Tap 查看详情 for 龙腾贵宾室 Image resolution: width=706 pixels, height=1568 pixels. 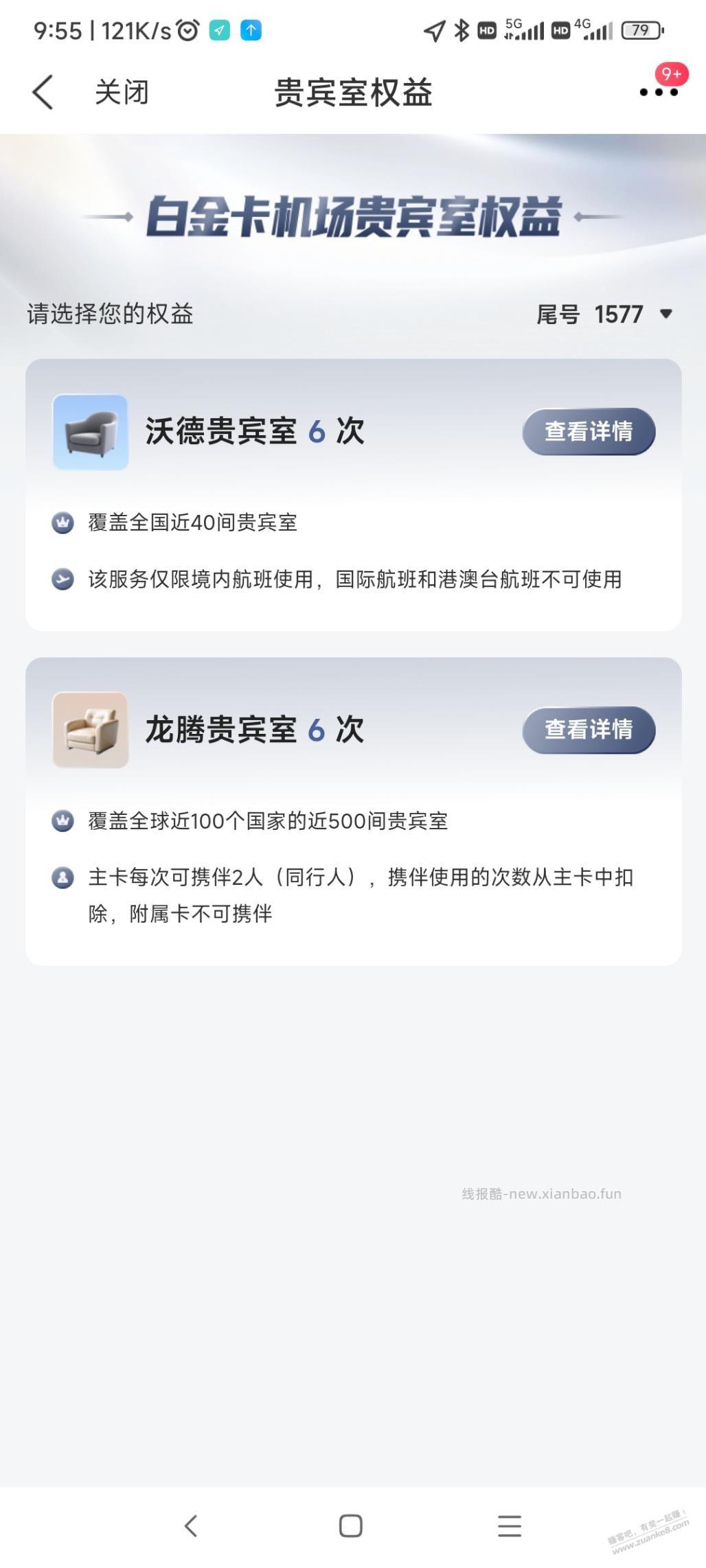(x=589, y=730)
